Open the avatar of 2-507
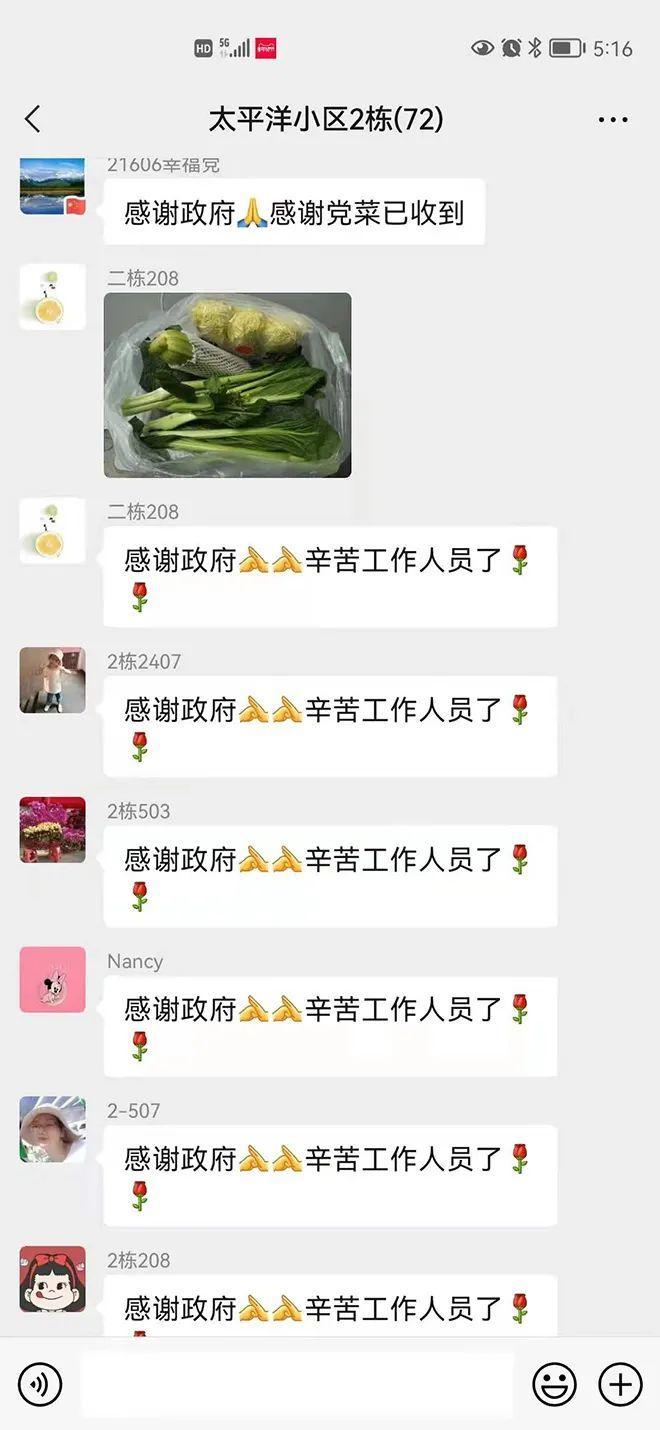The width and height of the screenshot is (660, 1430). pos(52,1129)
